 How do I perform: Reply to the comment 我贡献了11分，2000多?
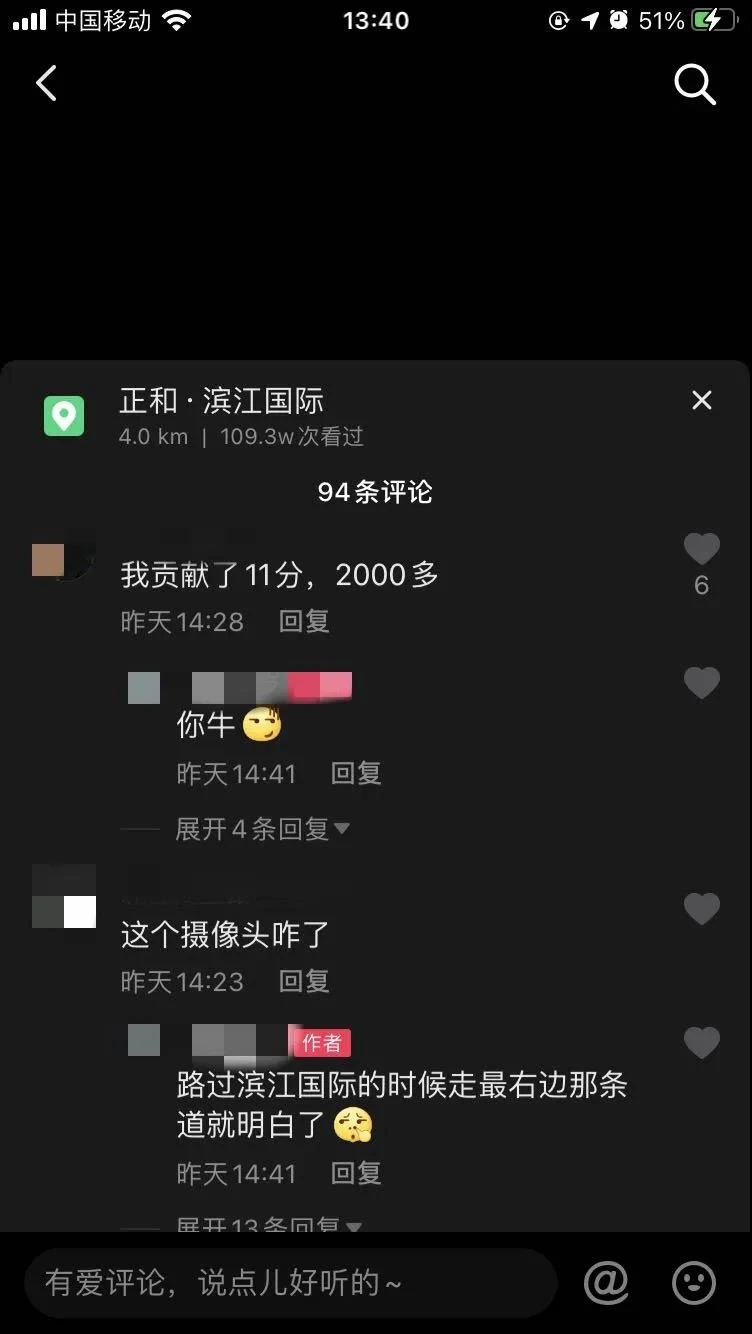tap(304, 621)
